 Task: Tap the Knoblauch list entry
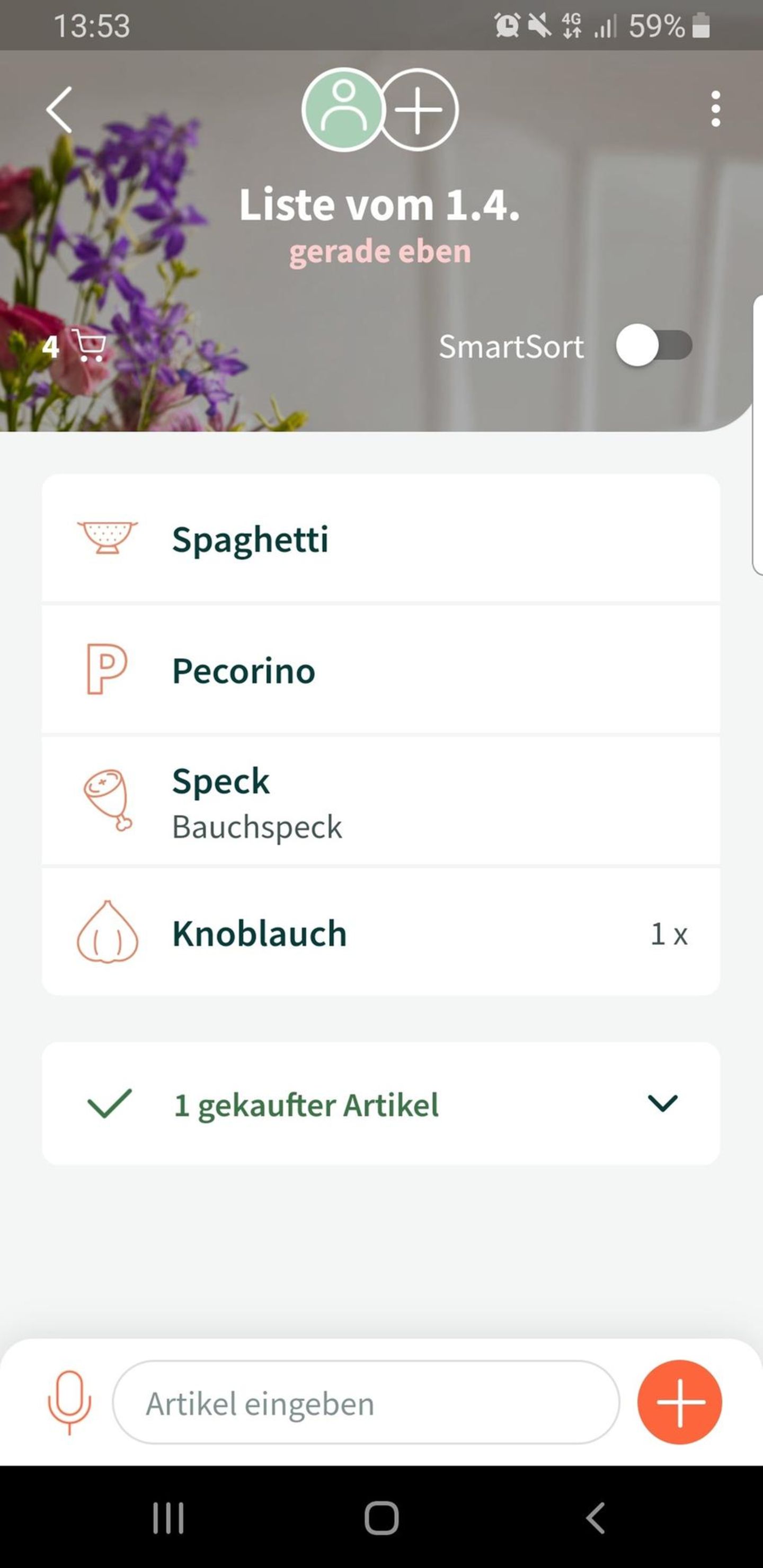point(380,933)
